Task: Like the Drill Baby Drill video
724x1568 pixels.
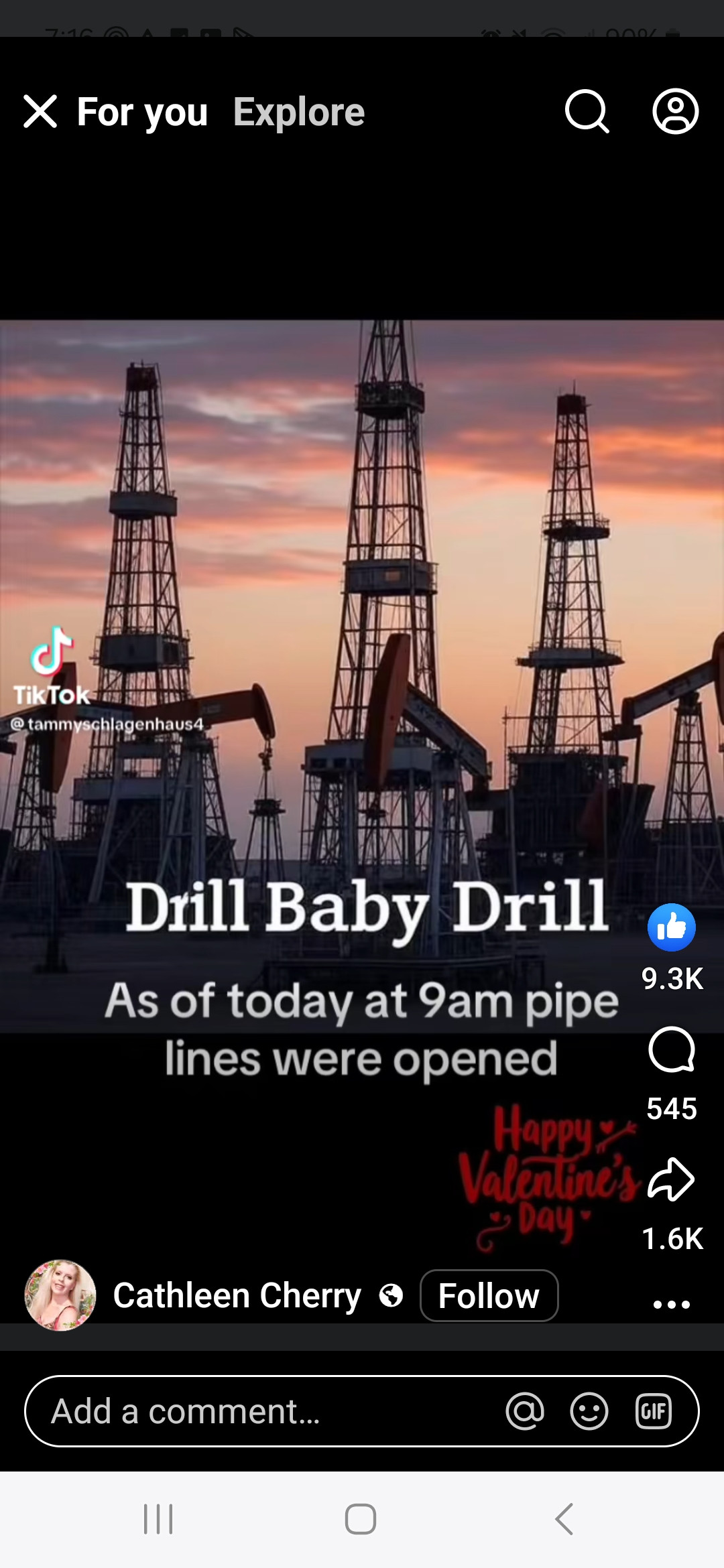Action: pos(672,927)
